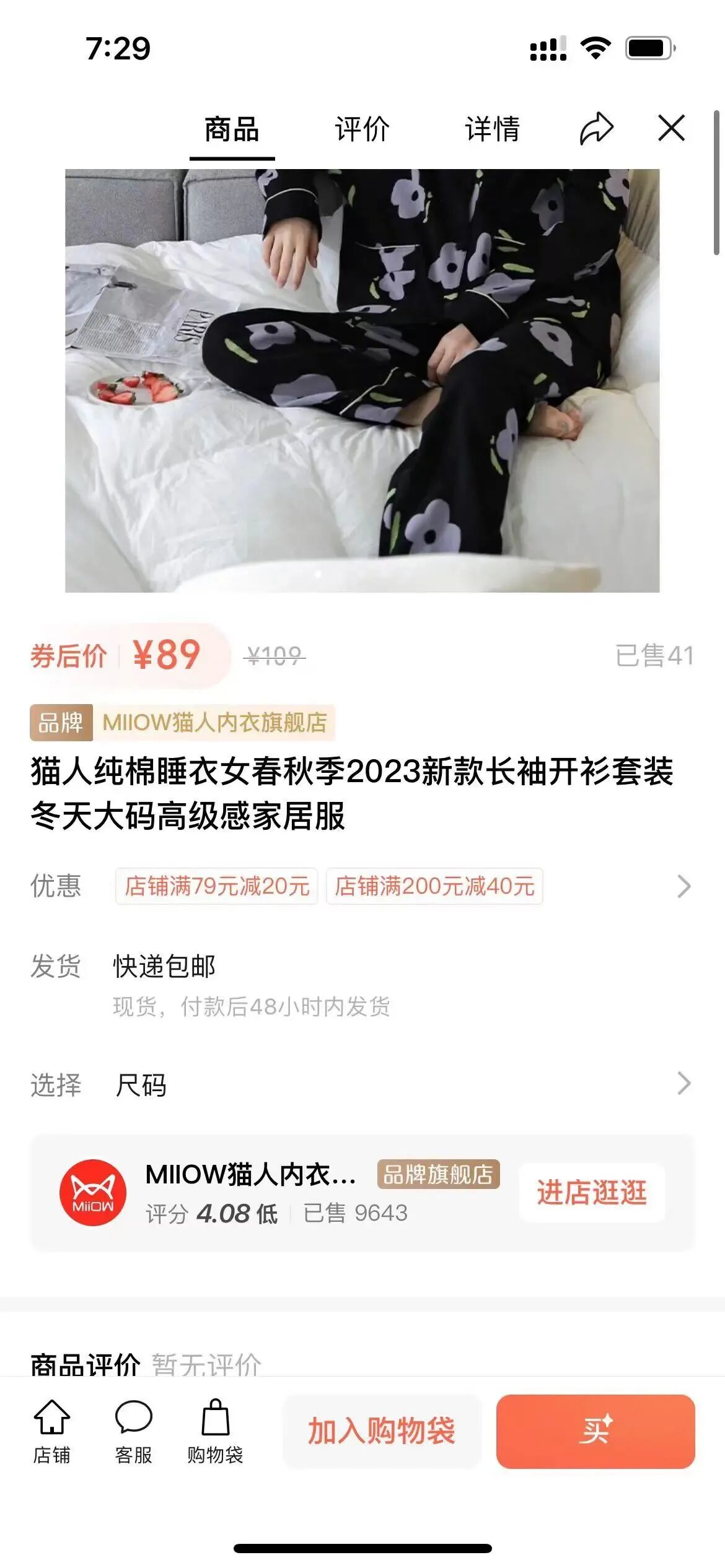Contact 客服 customer service
This screenshot has width=725, height=1568.
[133, 1432]
